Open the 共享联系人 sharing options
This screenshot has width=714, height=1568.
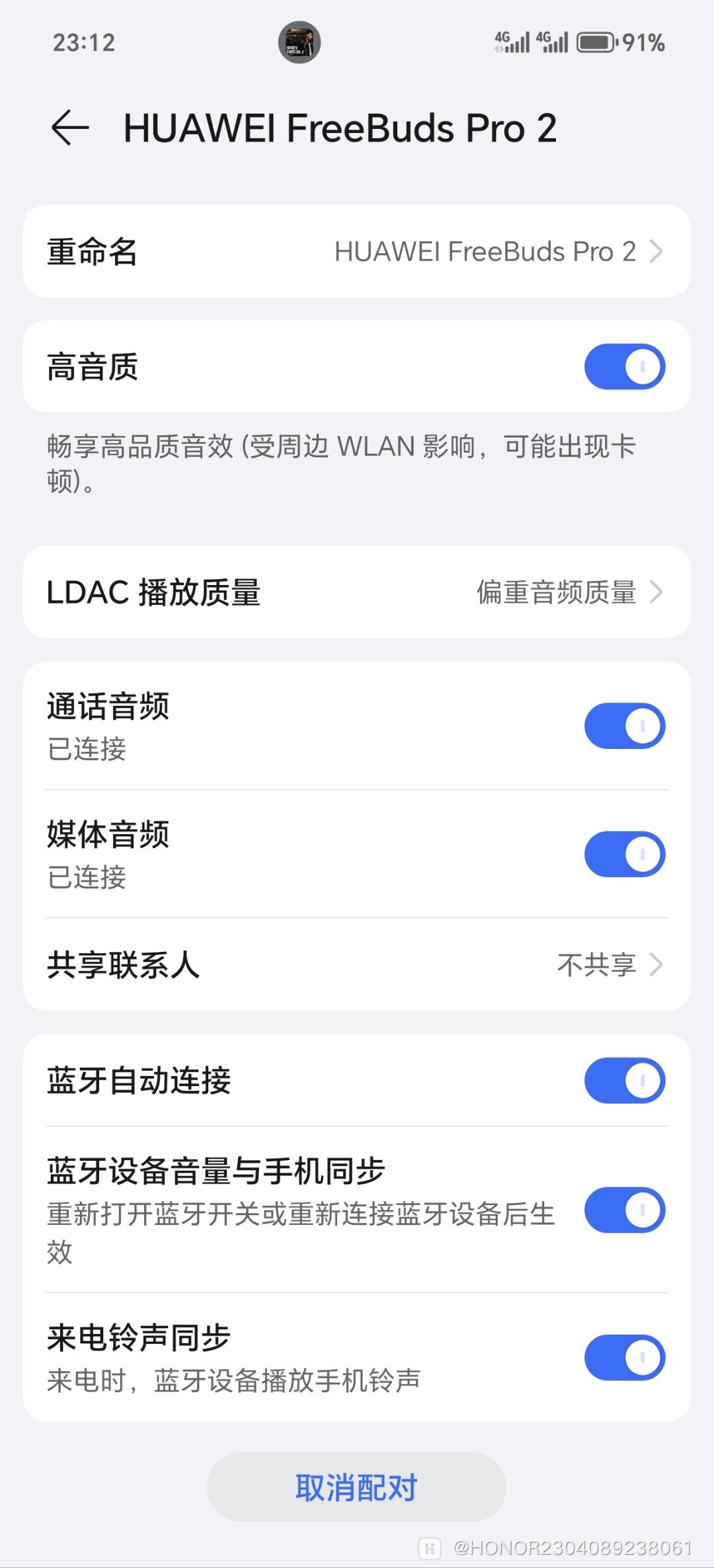[357, 966]
